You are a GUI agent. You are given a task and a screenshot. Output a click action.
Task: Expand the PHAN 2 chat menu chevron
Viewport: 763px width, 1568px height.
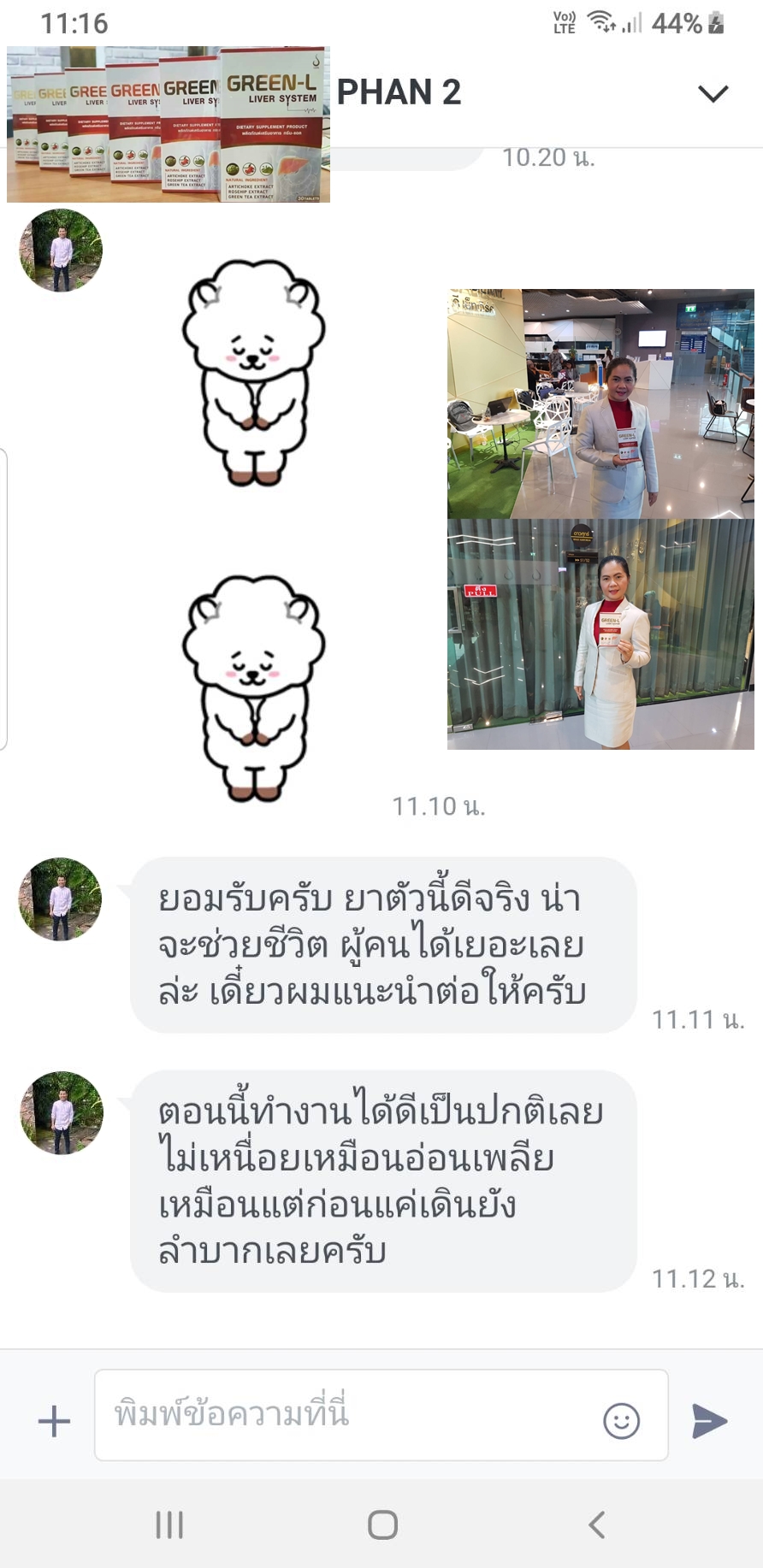(713, 93)
